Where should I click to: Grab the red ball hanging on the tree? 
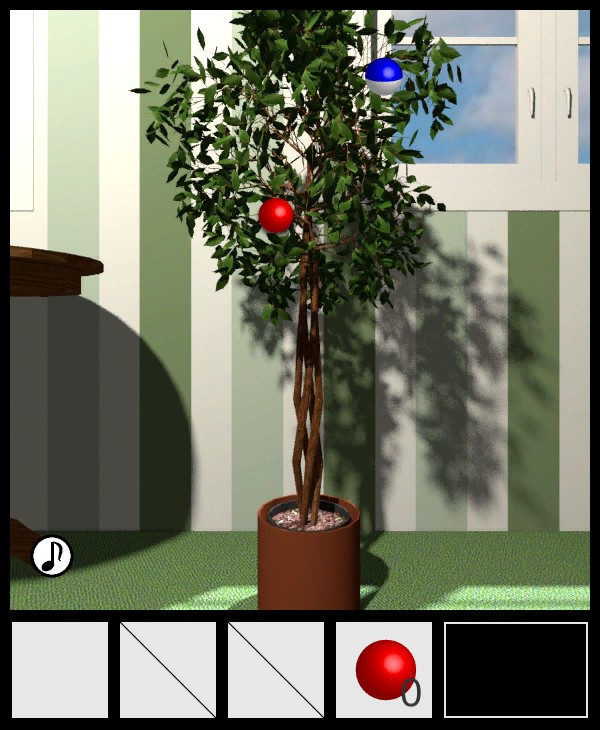(276, 215)
